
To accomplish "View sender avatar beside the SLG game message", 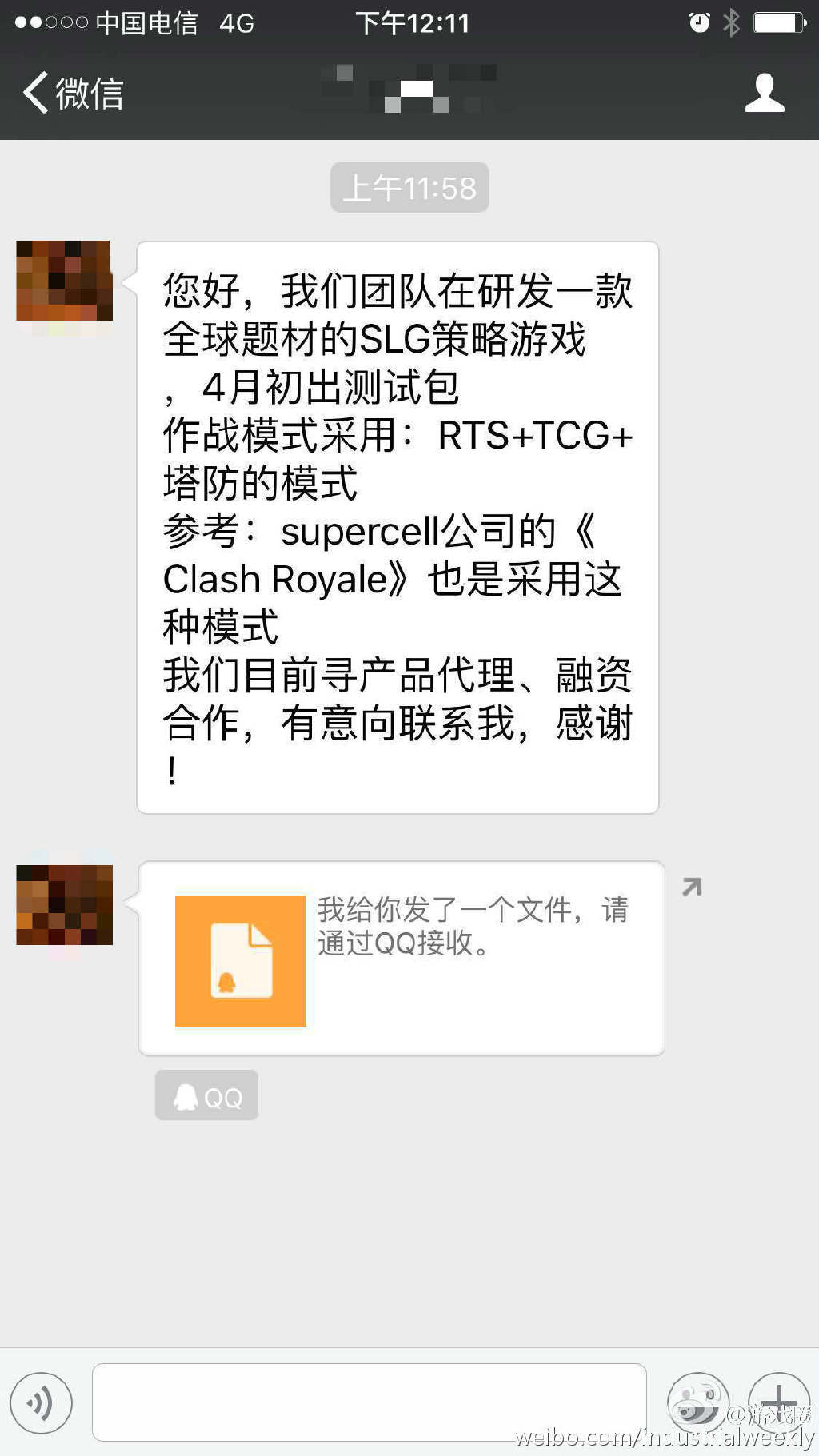I will (x=64, y=281).
